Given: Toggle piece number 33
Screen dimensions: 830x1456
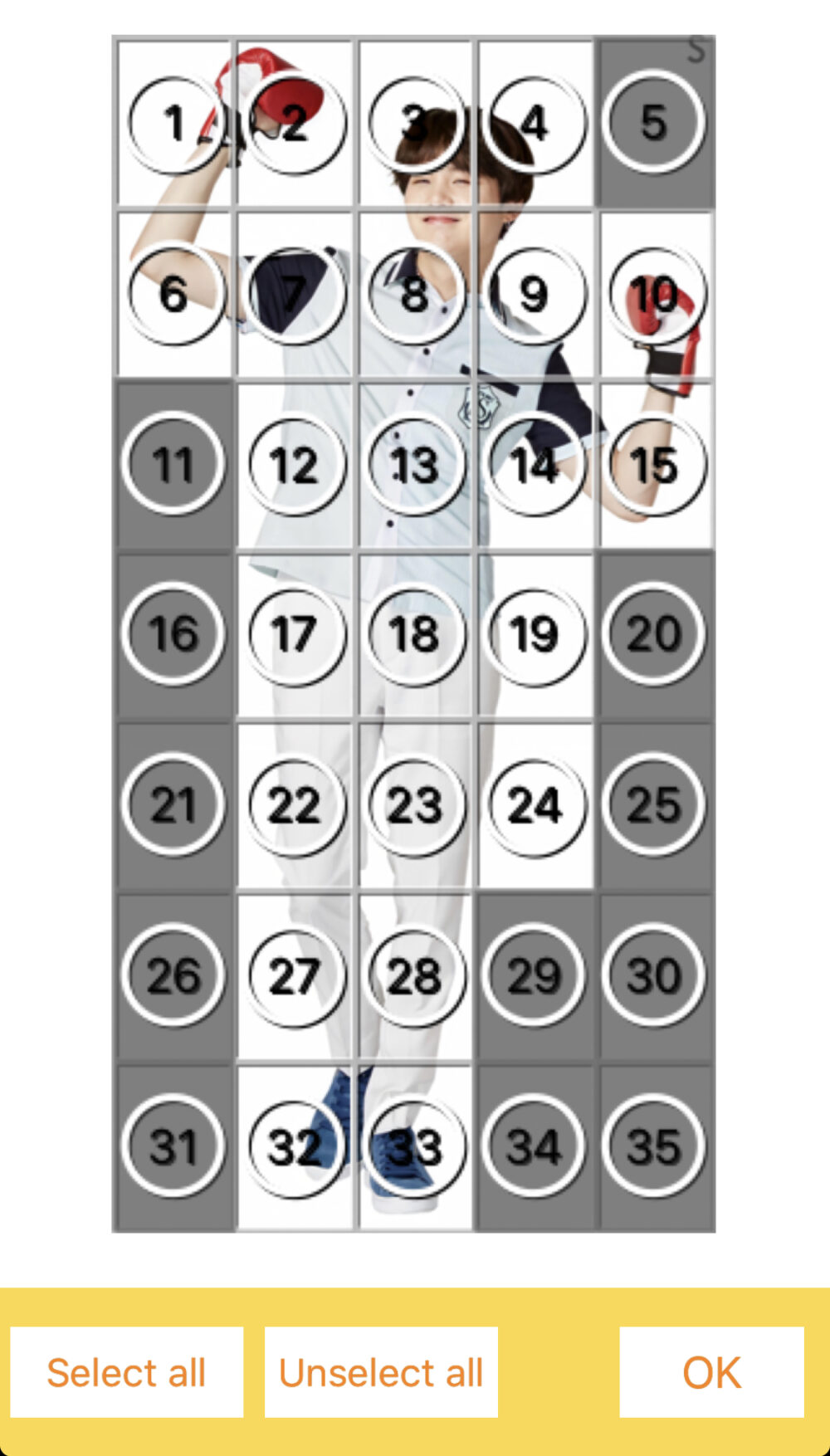Looking at the screenshot, I should click(414, 1147).
